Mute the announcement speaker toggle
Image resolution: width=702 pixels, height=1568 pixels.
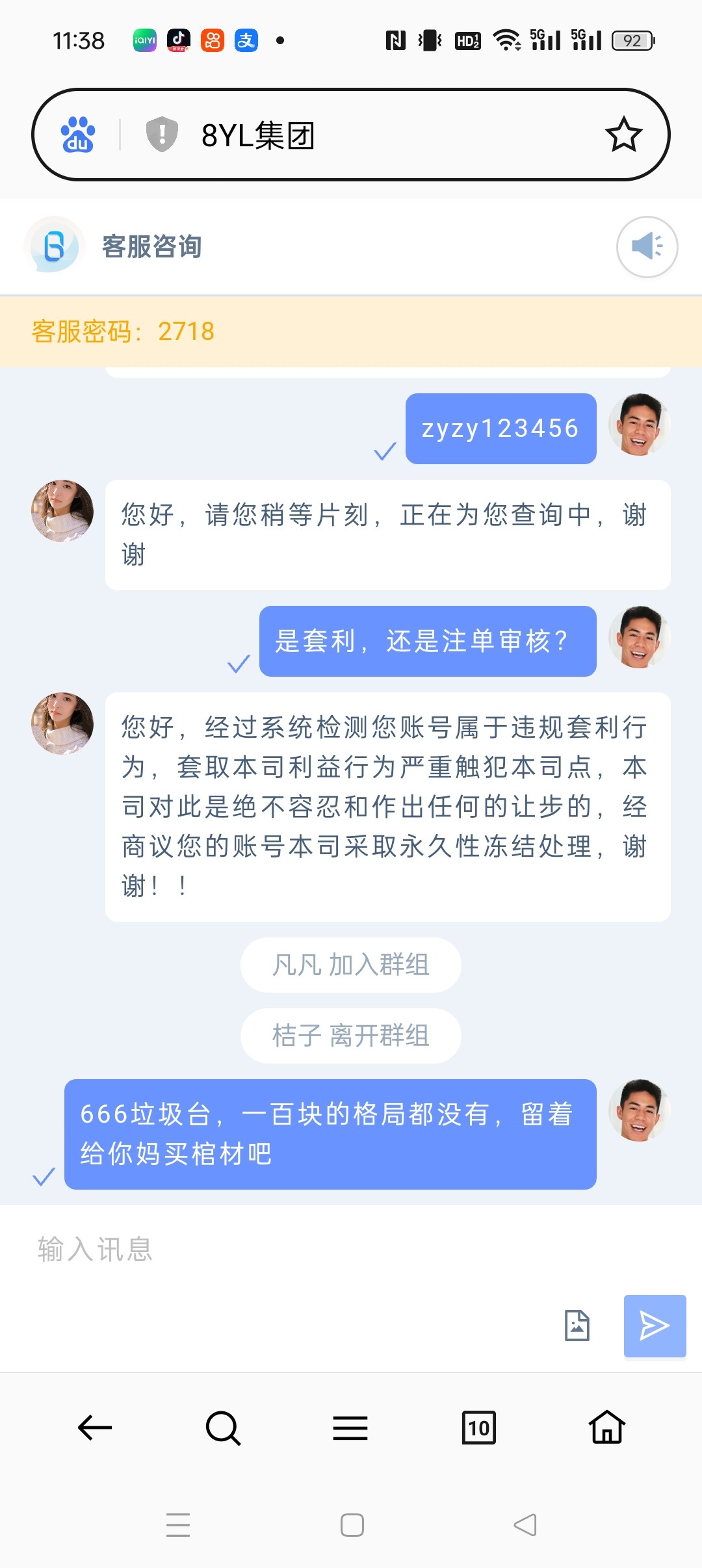click(x=646, y=246)
